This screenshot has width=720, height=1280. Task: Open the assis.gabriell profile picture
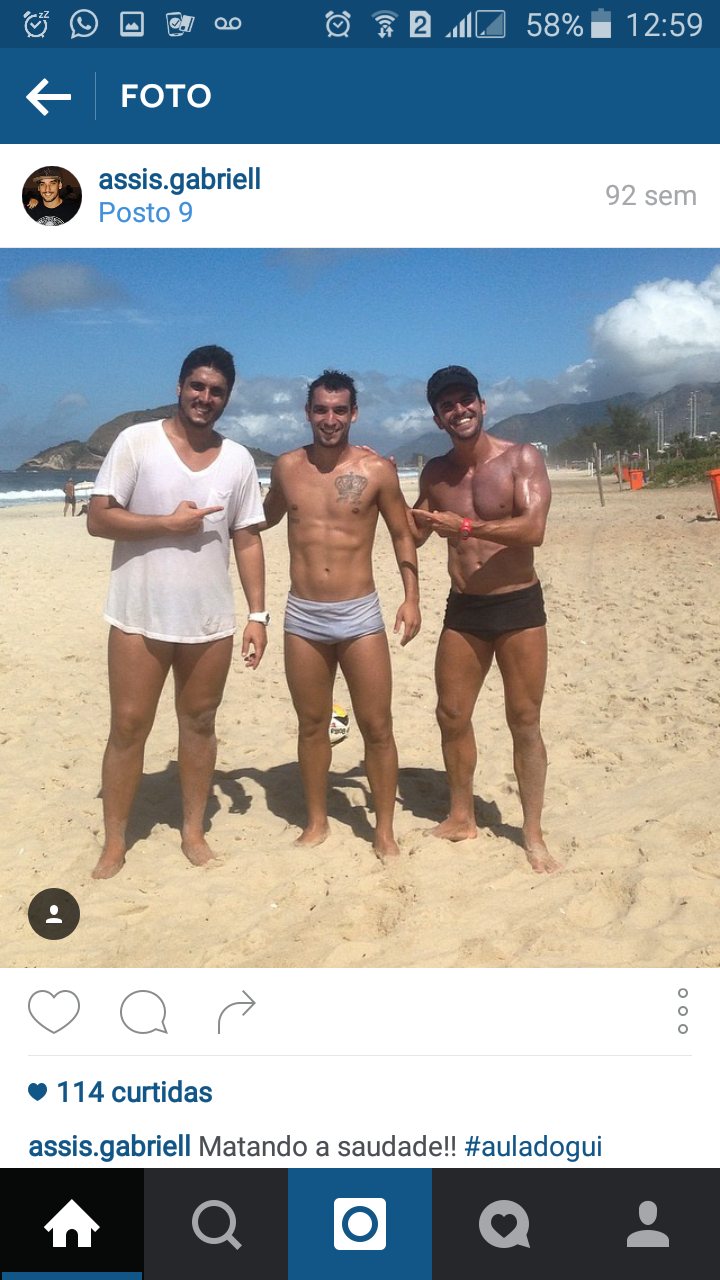[x=52, y=196]
